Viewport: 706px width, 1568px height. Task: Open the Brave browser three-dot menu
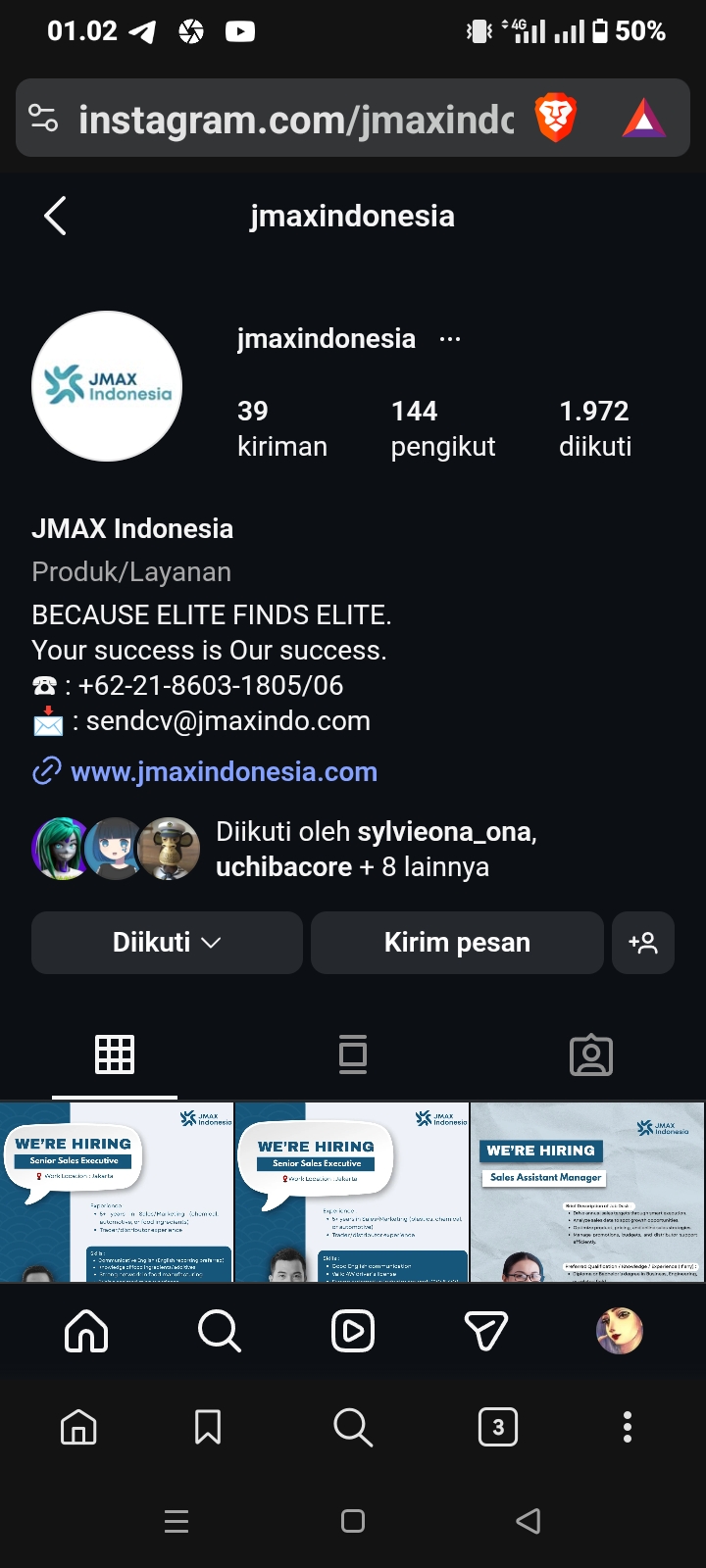click(x=628, y=1427)
